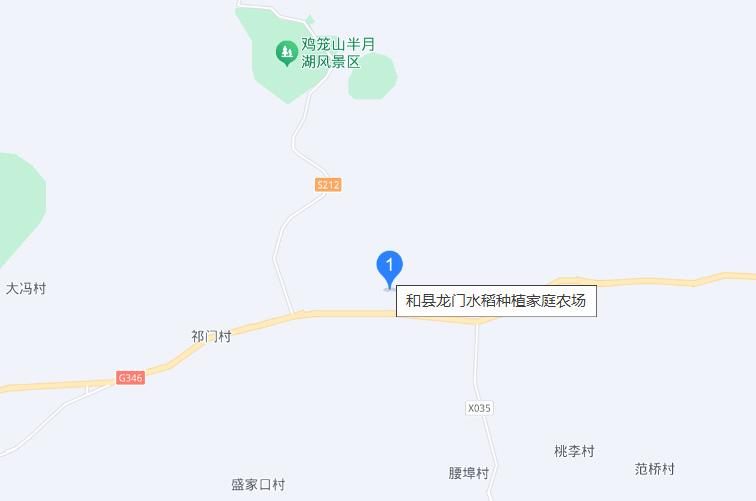Select the 鸡笼山半月湖风景区 scenic spot icon
756x501 pixels.
[x=286, y=51]
